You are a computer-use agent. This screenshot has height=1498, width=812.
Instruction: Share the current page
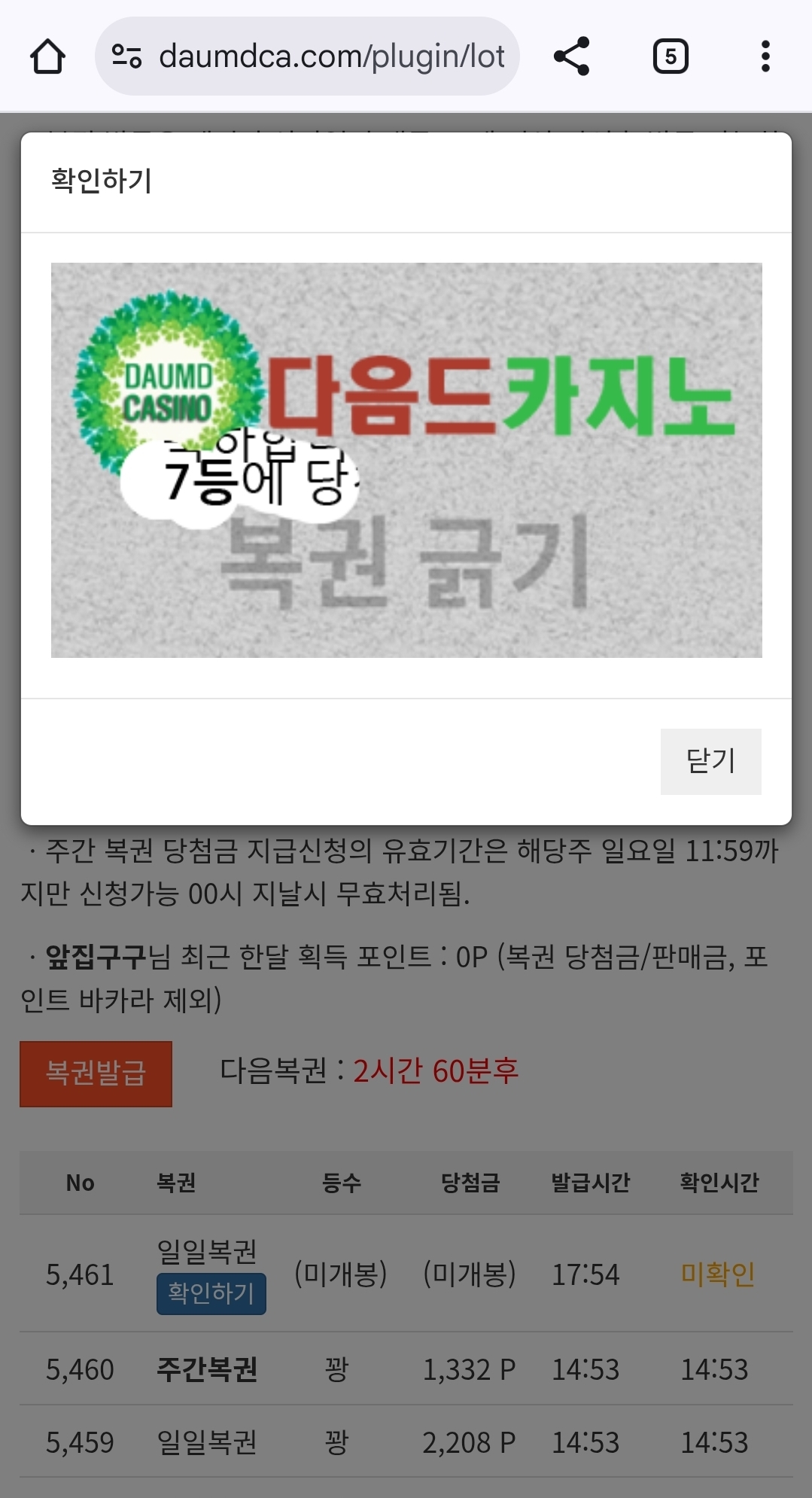coord(571,56)
